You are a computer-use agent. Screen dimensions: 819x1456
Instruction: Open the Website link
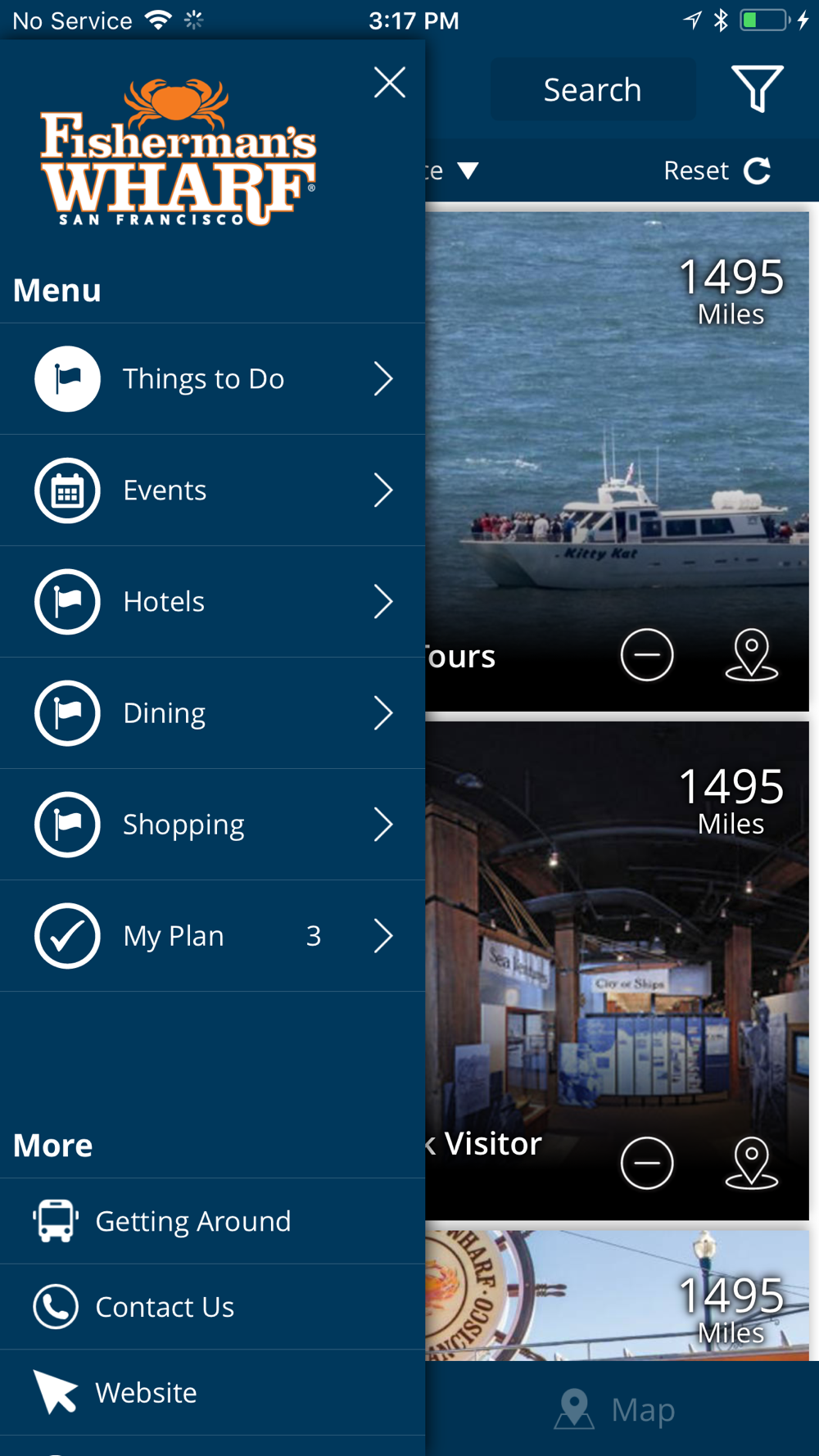tap(147, 1393)
